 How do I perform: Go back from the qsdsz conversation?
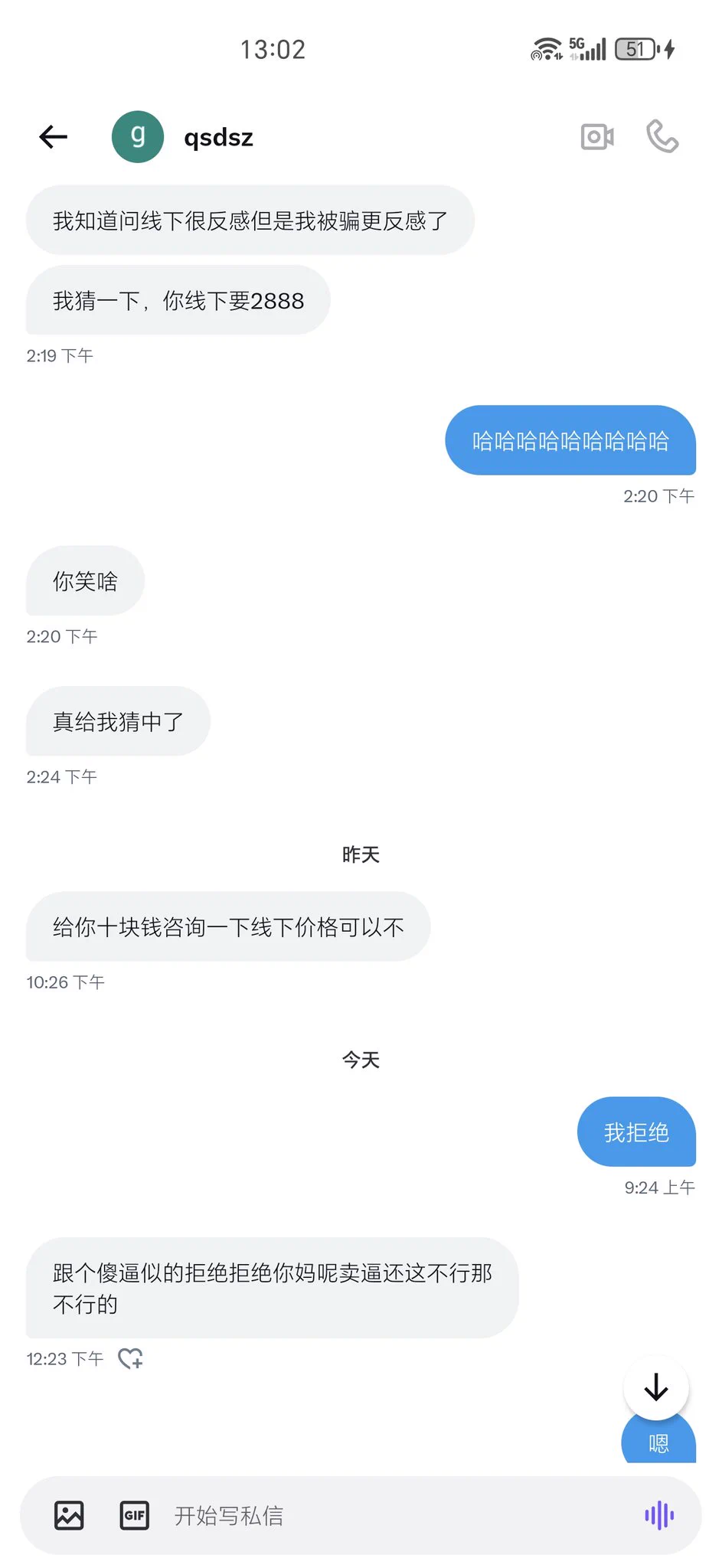point(54,137)
